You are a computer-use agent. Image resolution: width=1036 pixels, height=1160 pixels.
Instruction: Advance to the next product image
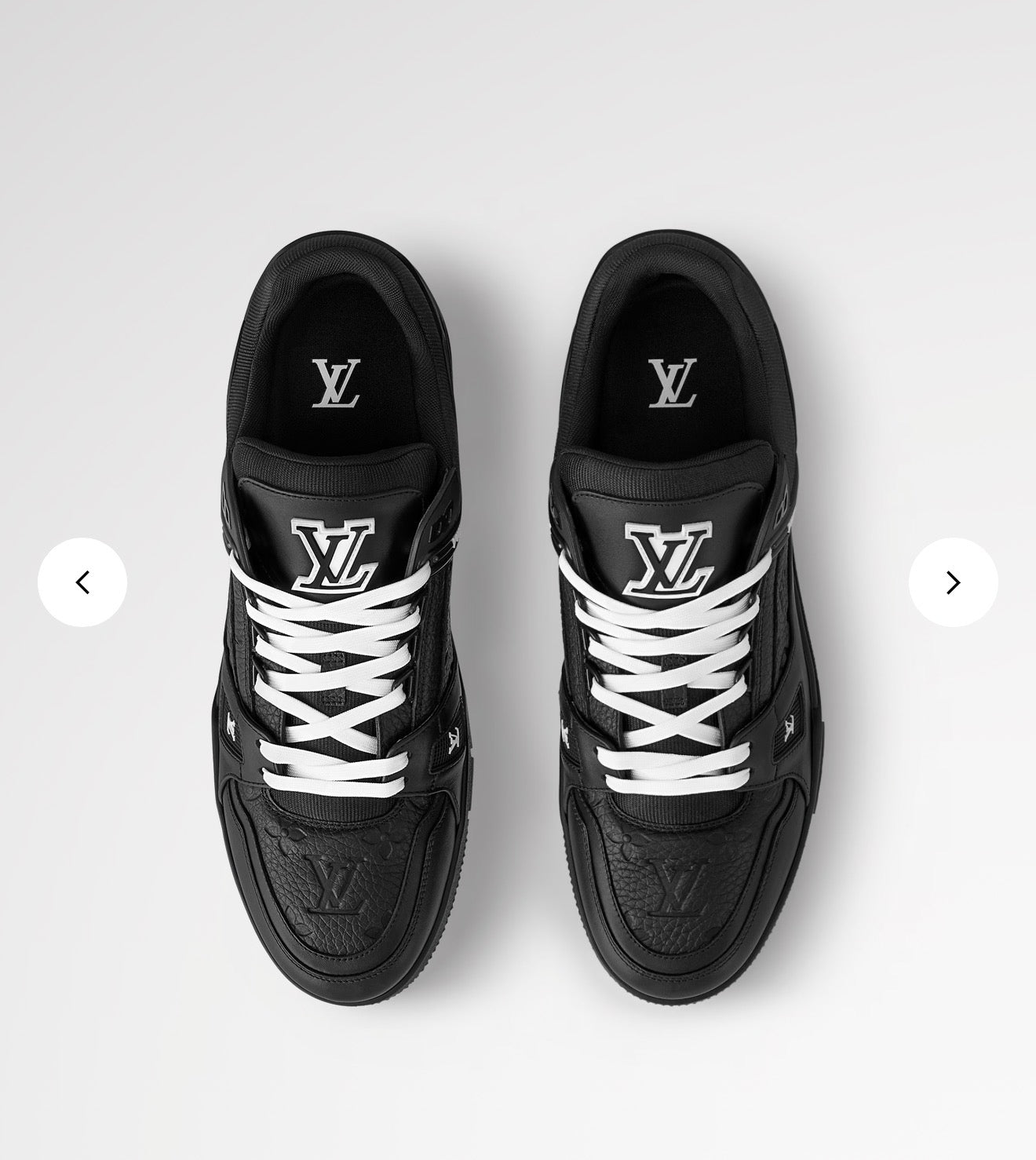click(x=953, y=582)
